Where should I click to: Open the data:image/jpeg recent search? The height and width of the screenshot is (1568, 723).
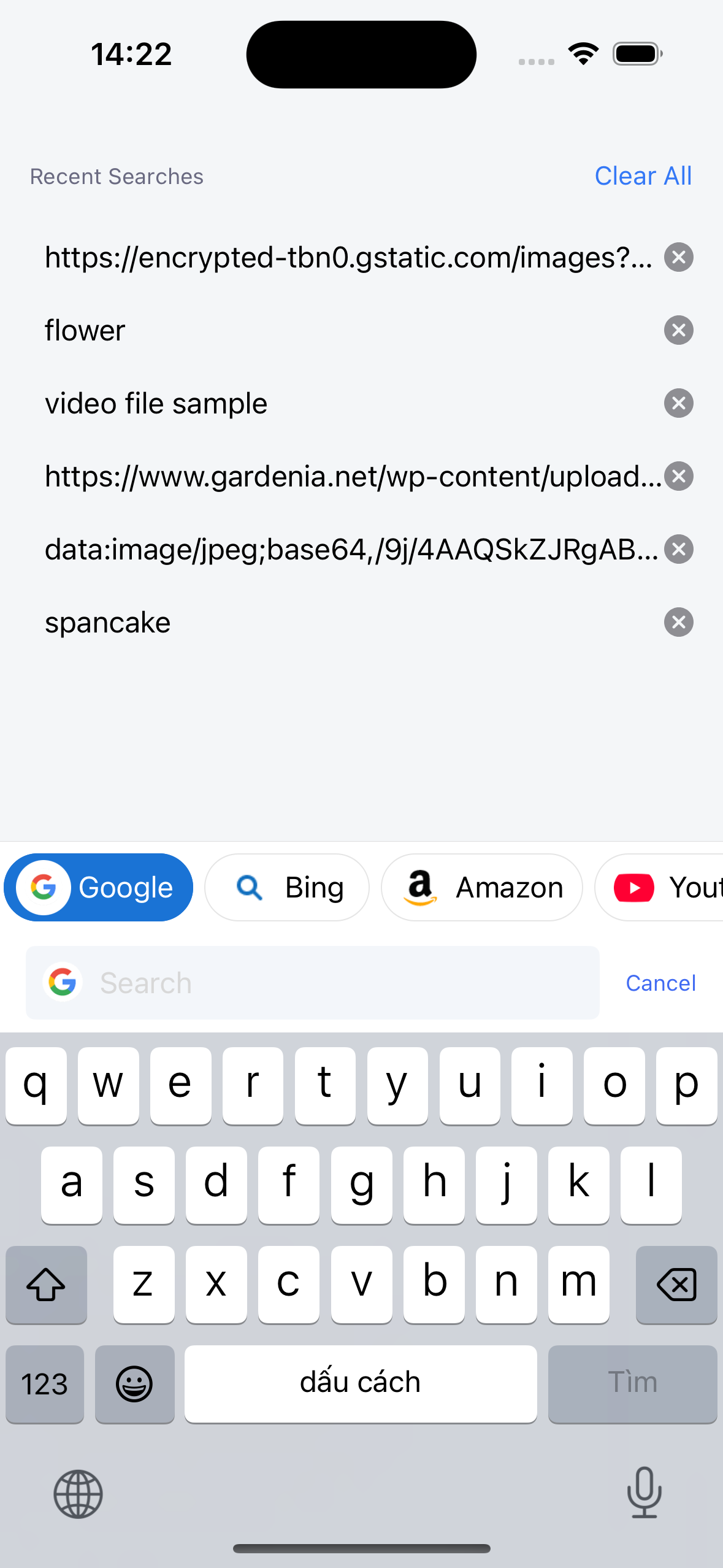tap(350, 550)
